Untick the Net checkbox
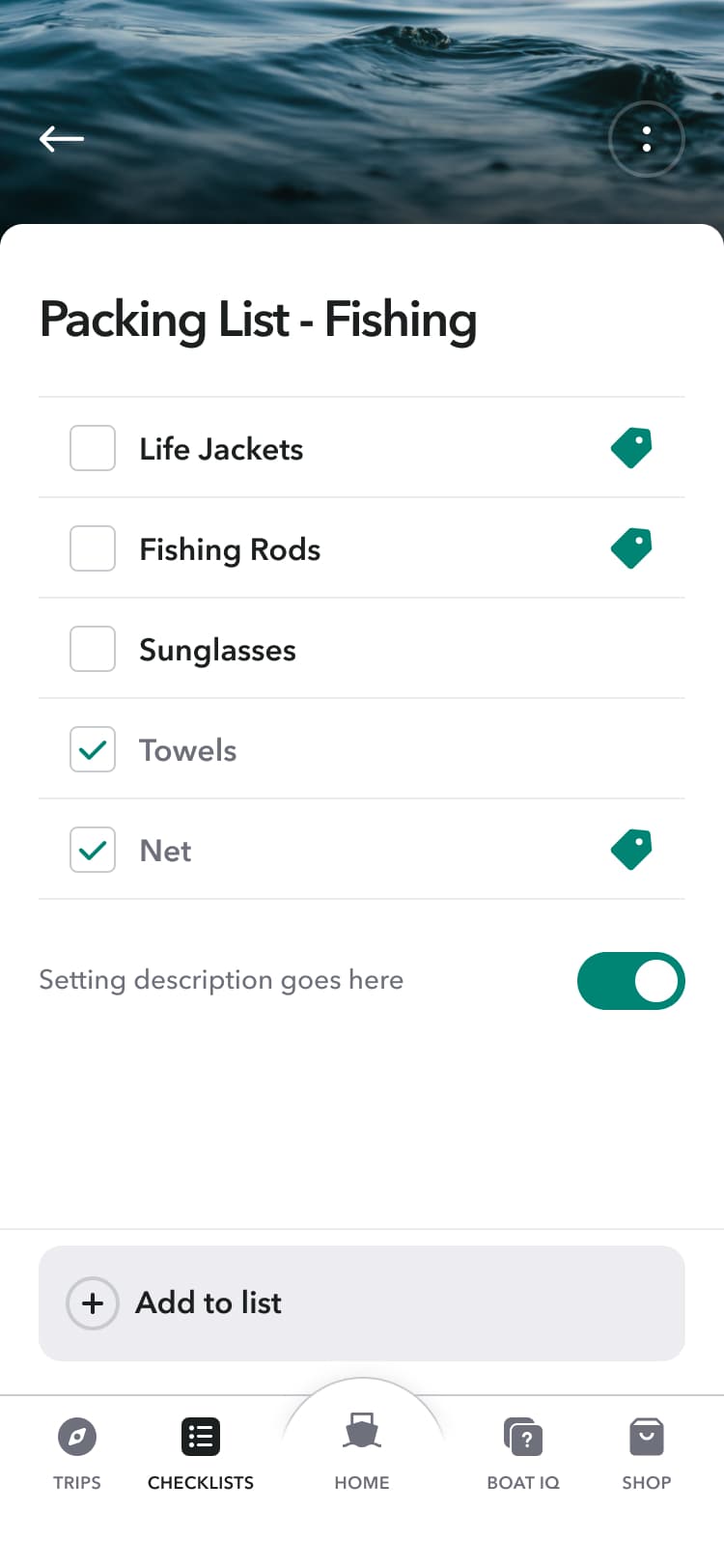724x1568 pixels. pos(93,850)
